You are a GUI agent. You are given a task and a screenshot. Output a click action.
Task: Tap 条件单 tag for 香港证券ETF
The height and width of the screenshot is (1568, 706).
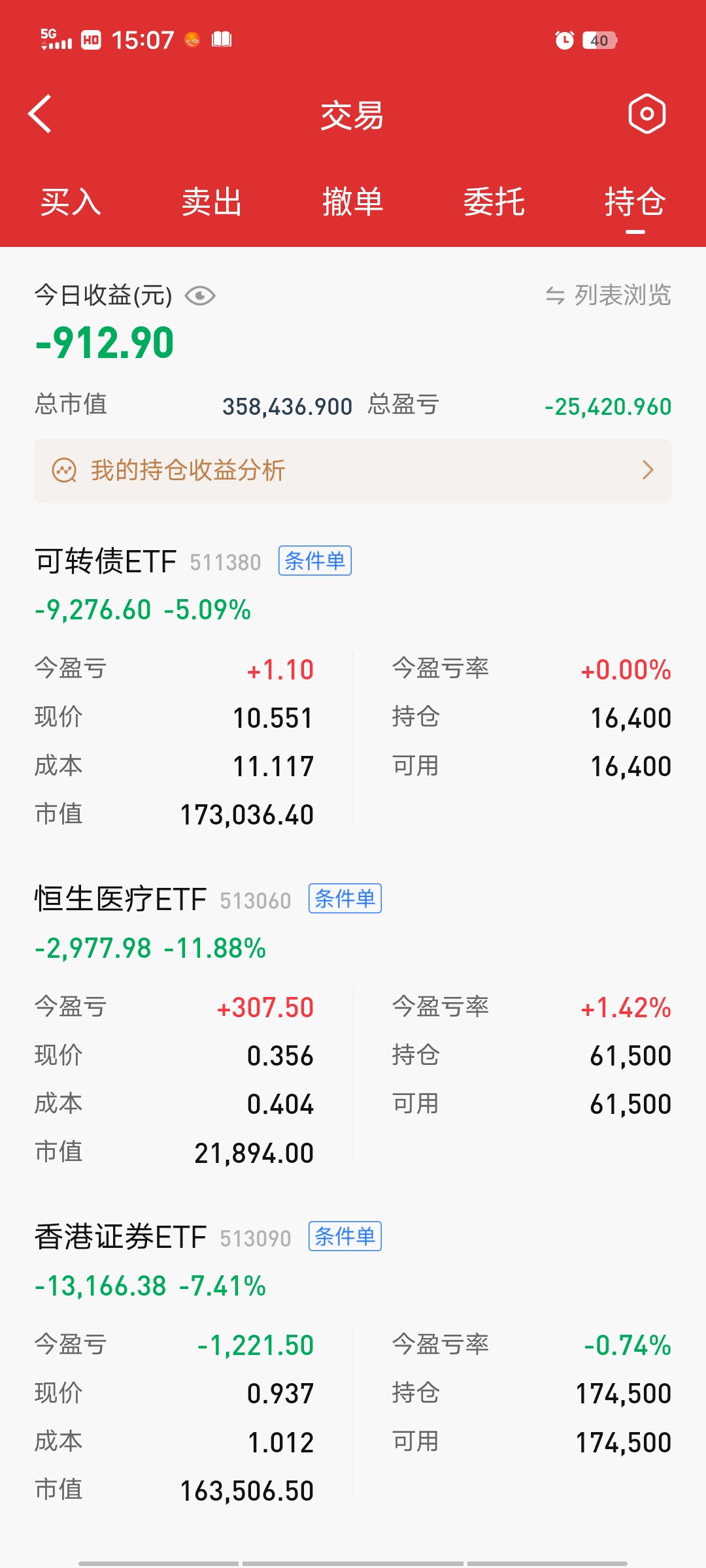345,1237
